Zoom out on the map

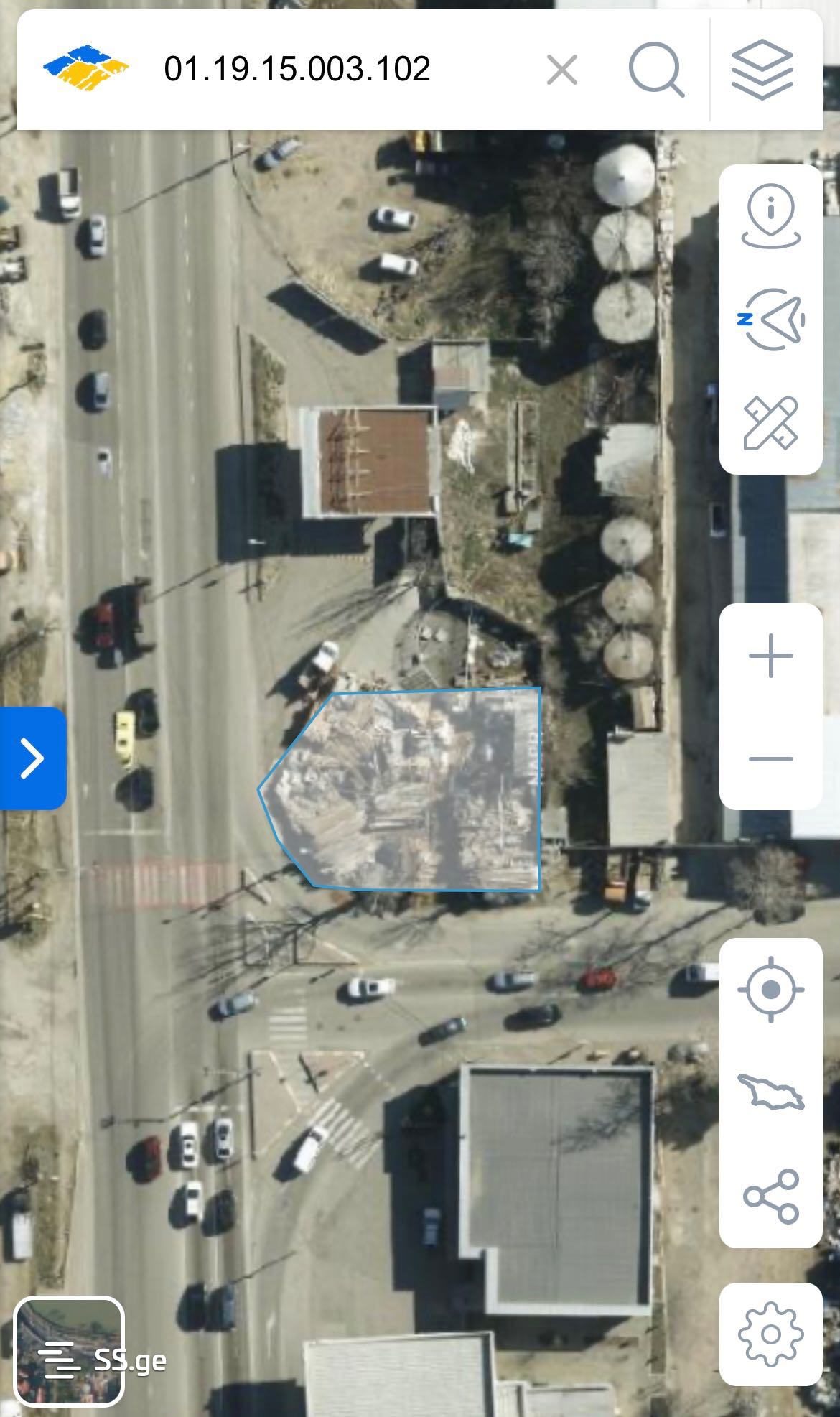click(x=771, y=758)
